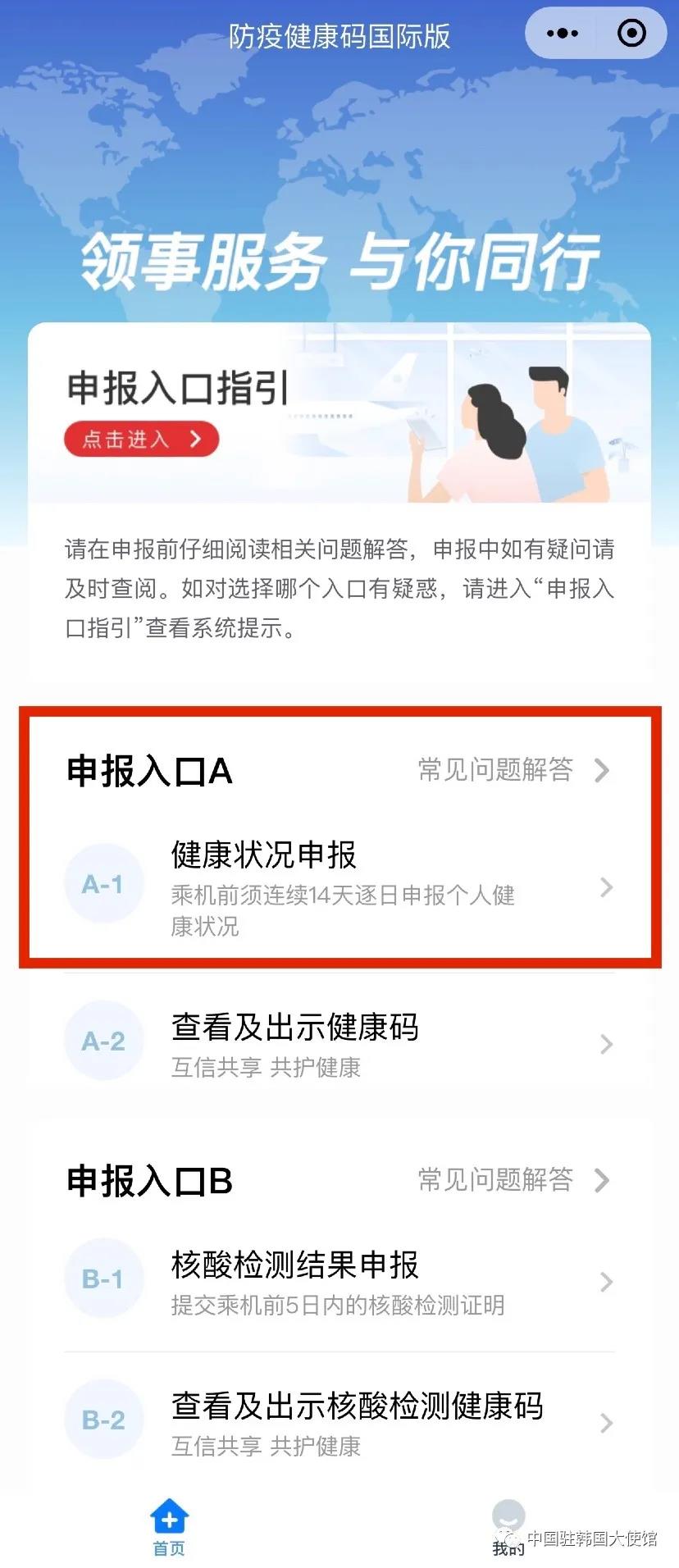Open 常见问题解答 for 申报入口A
This screenshot has height=1568, width=679.
[513, 770]
